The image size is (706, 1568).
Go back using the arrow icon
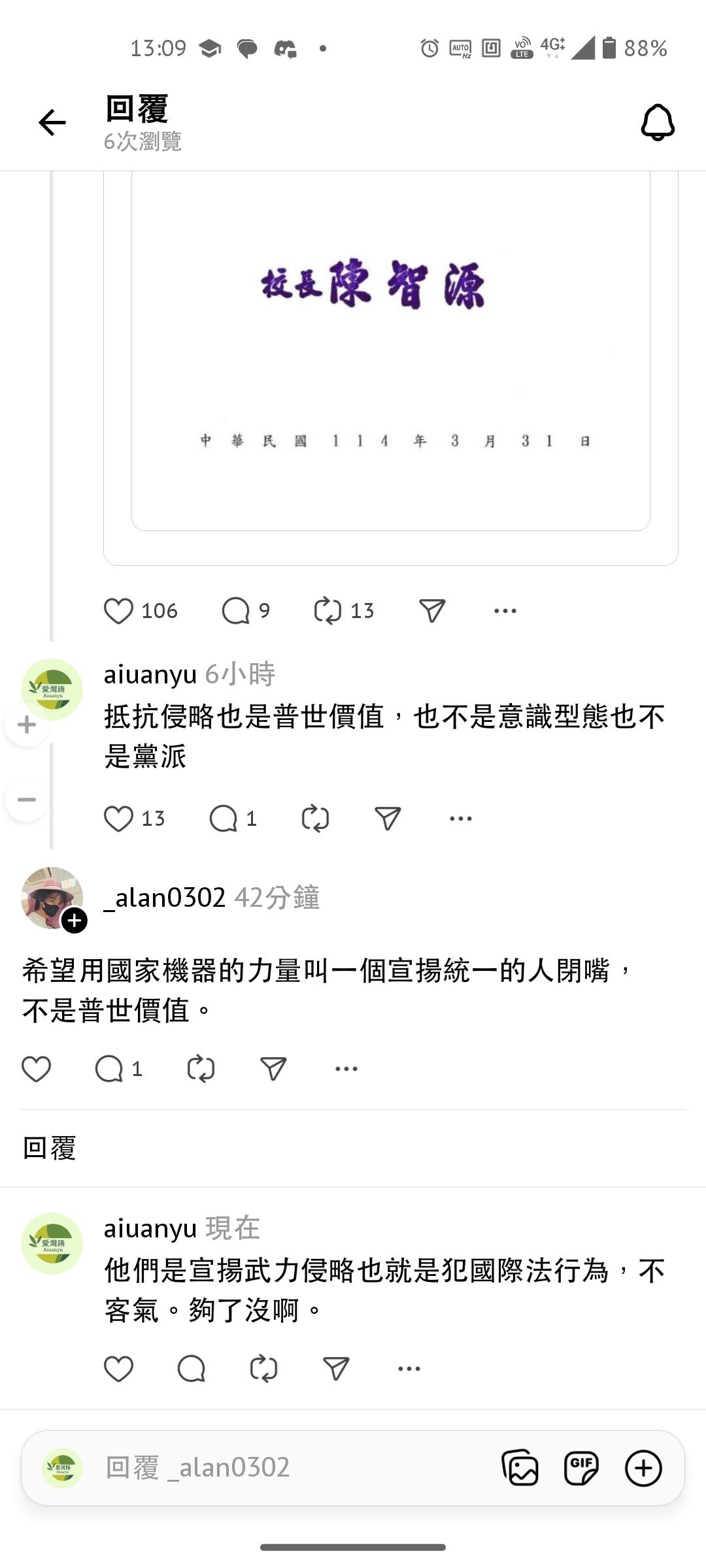[x=52, y=122]
